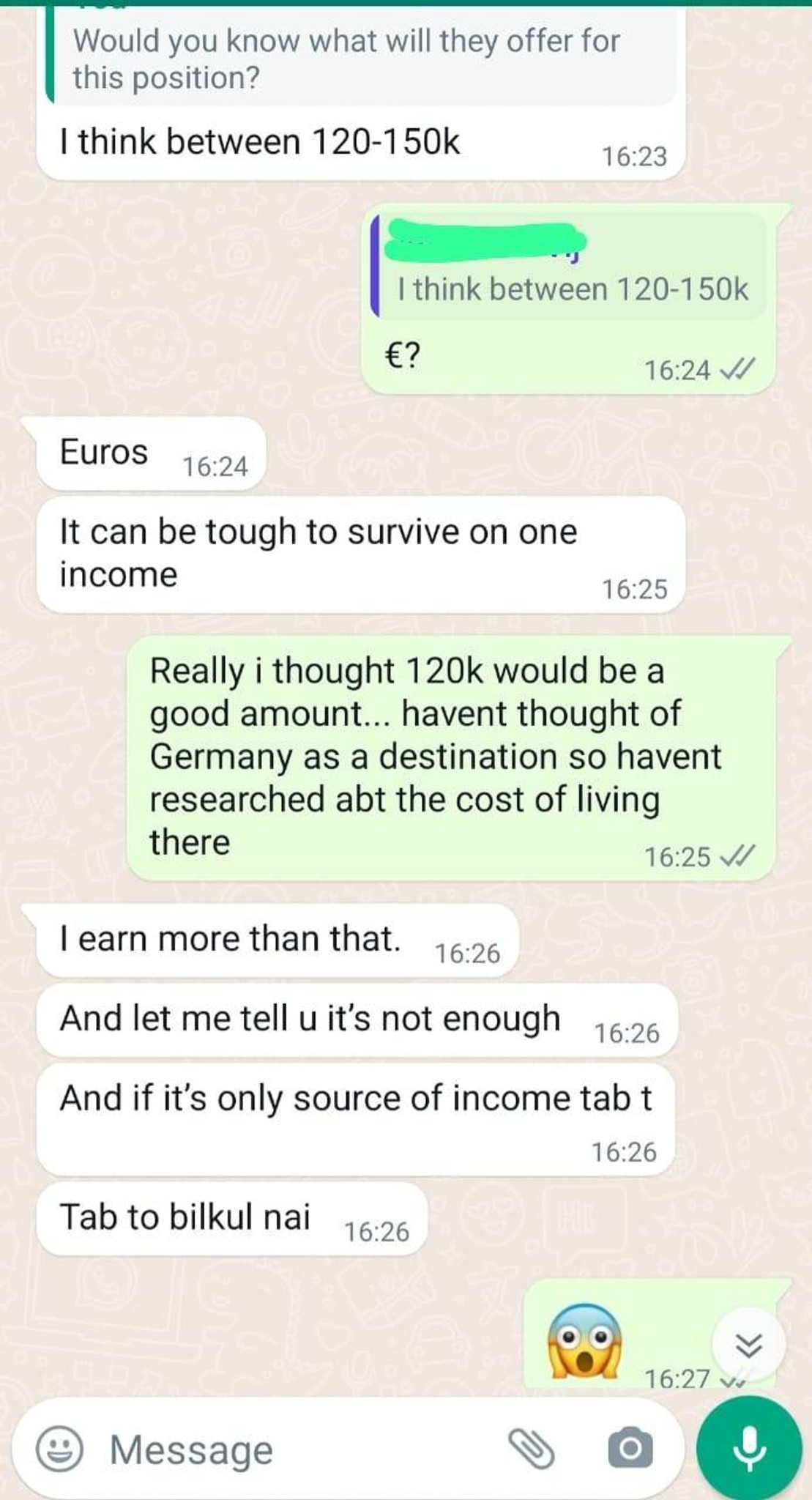Open the camera from message bar

pos(630,1448)
